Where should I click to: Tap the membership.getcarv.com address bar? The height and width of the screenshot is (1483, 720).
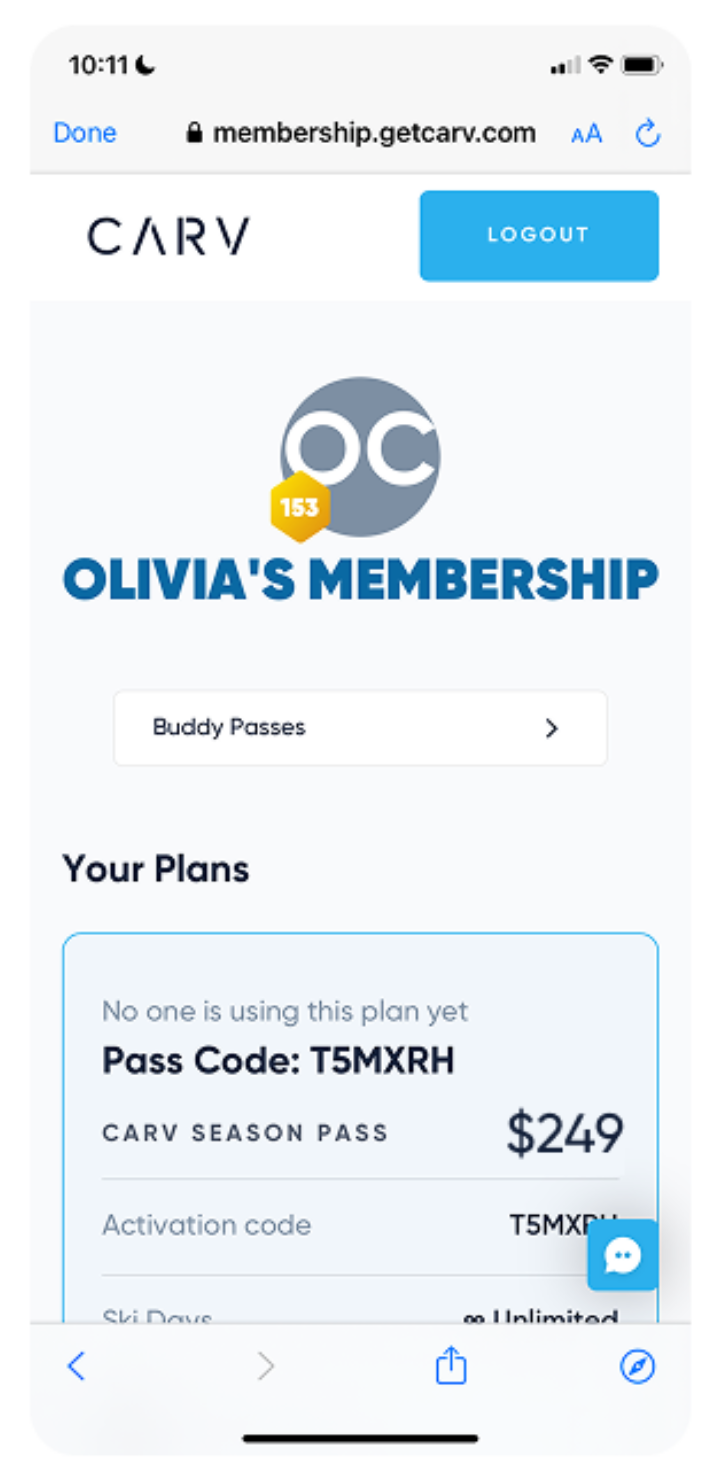pos(362,133)
